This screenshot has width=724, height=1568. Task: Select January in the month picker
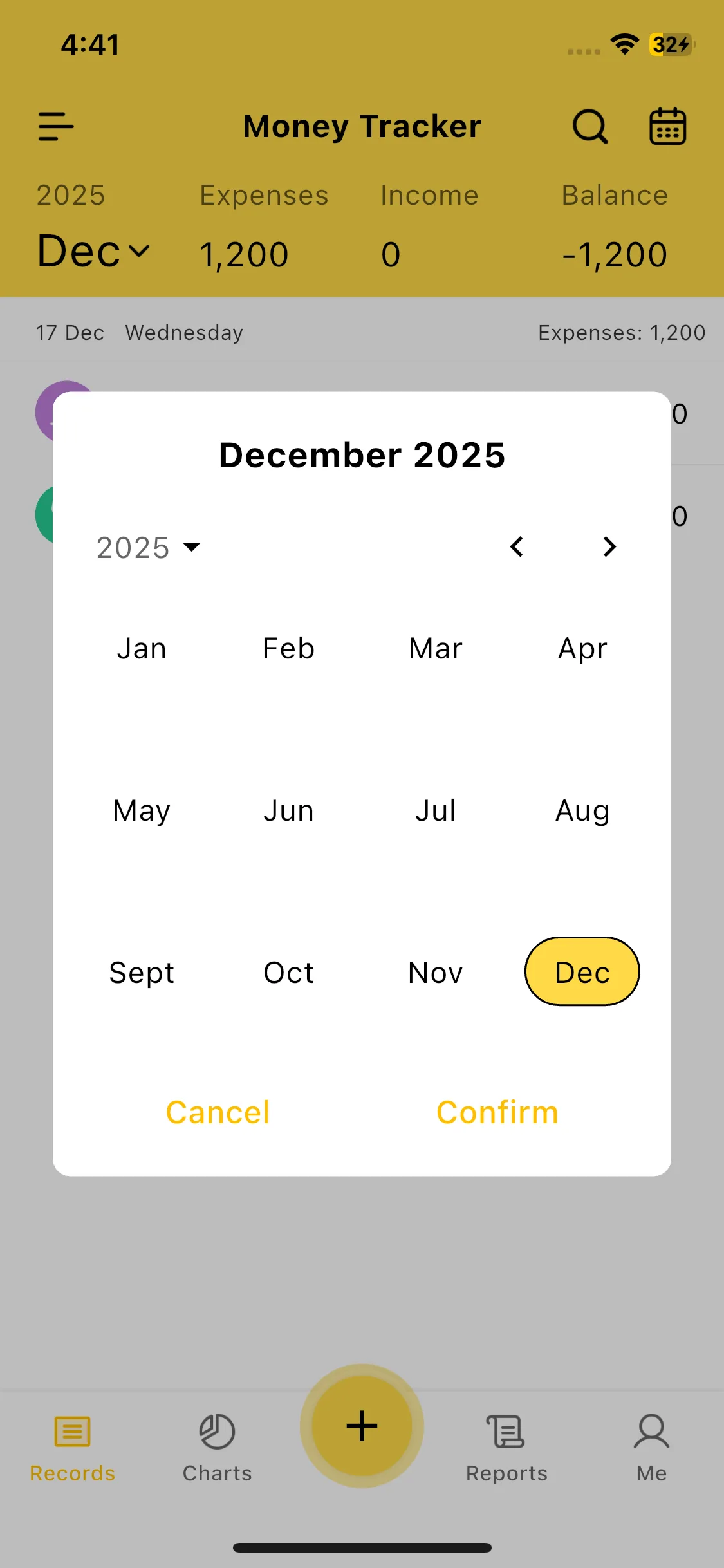click(x=142, y=648)
